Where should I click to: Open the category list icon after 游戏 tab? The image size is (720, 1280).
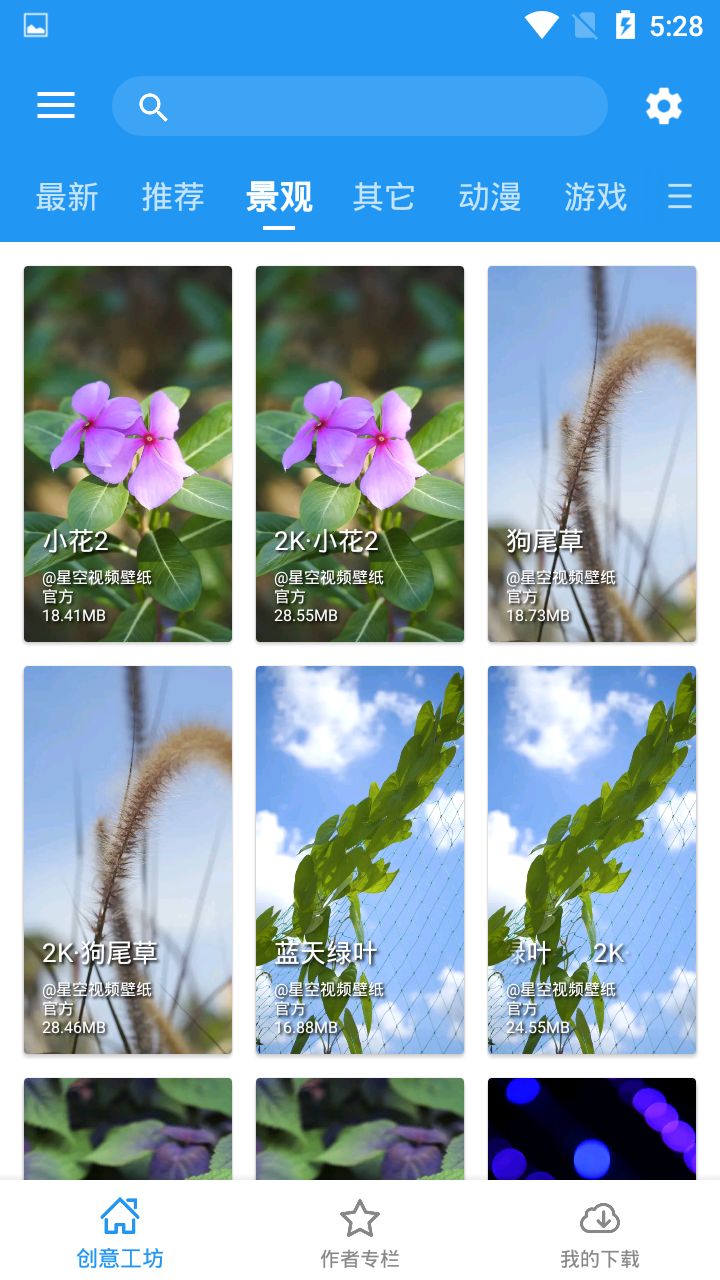click(x=679, y=197)
